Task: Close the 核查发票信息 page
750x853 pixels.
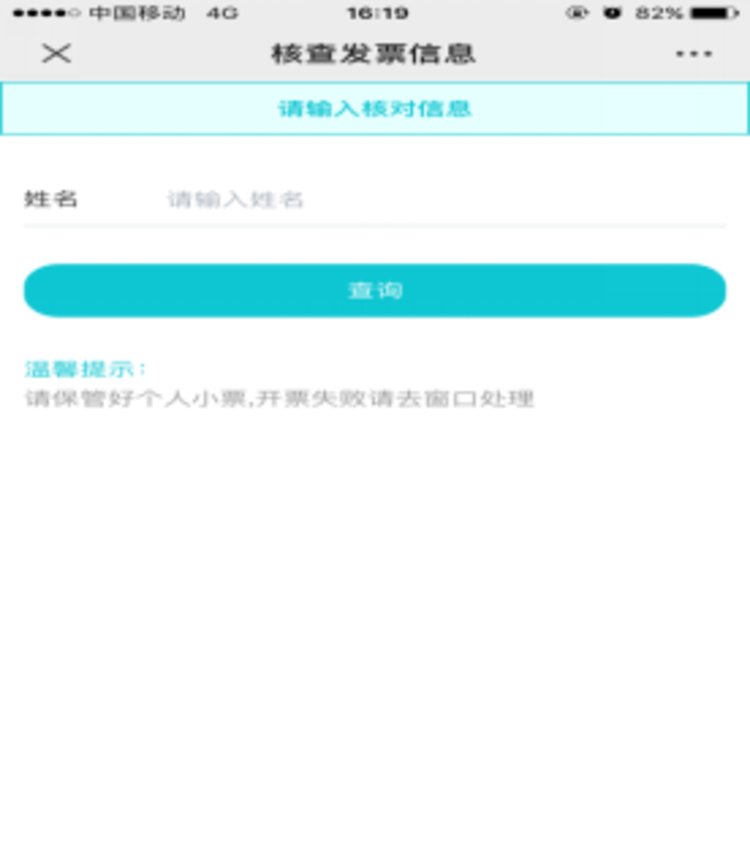Action: (x=56, y=53)
